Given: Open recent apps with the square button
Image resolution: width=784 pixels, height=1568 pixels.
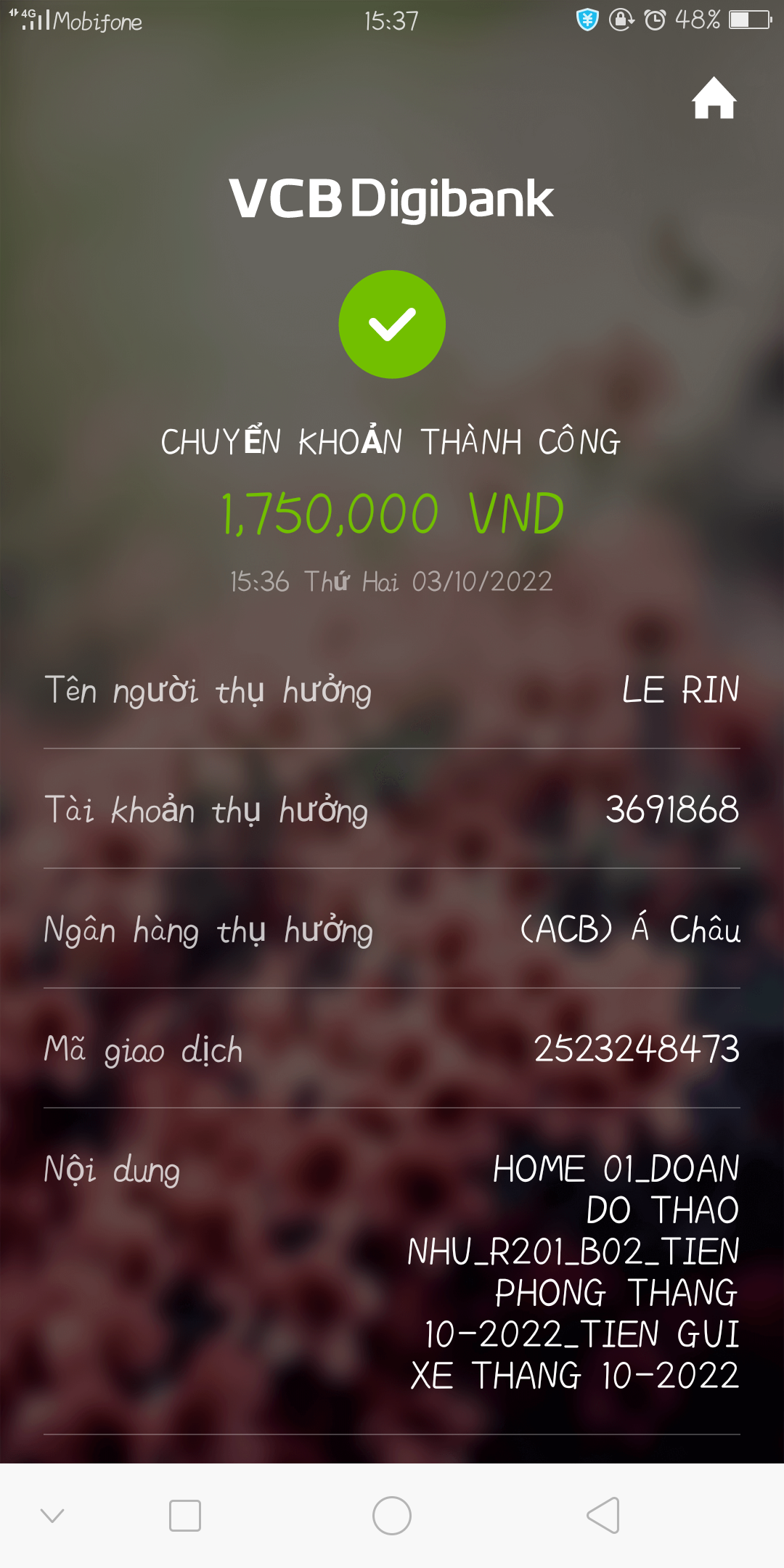Looking at the screenshot, I should 185,1516.
